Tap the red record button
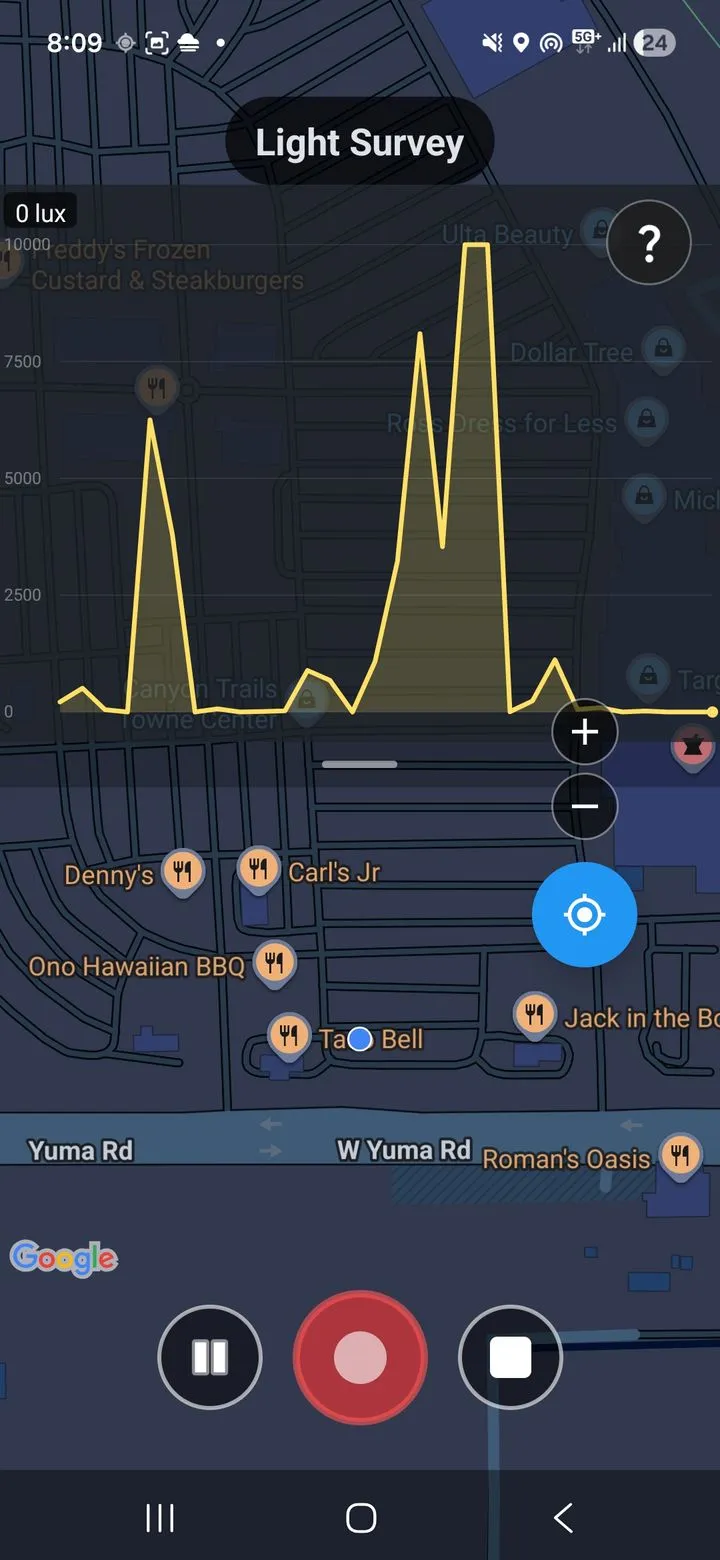 coord(360,1357)
